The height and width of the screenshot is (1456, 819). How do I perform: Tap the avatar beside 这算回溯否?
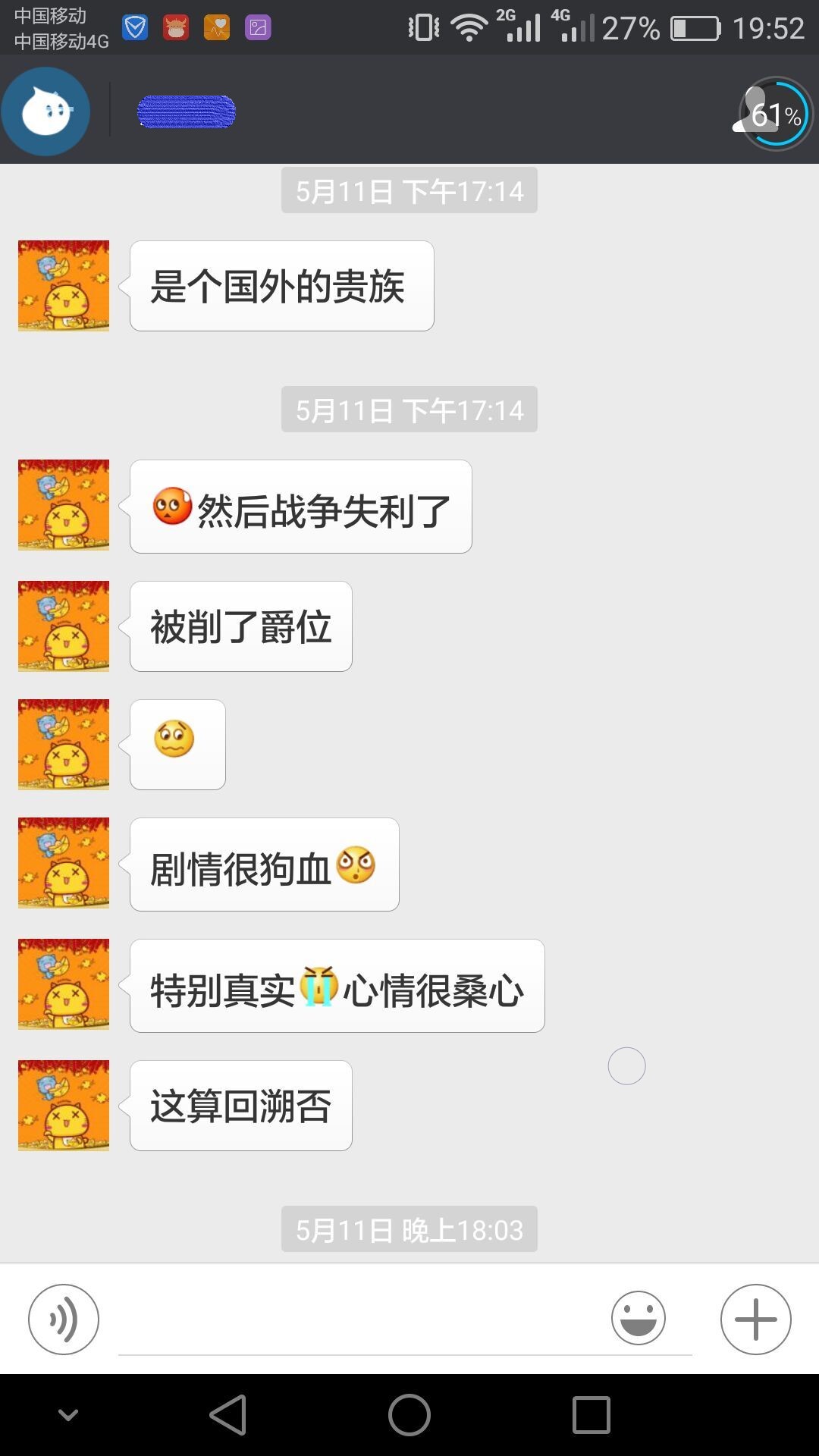(64, 1105)
